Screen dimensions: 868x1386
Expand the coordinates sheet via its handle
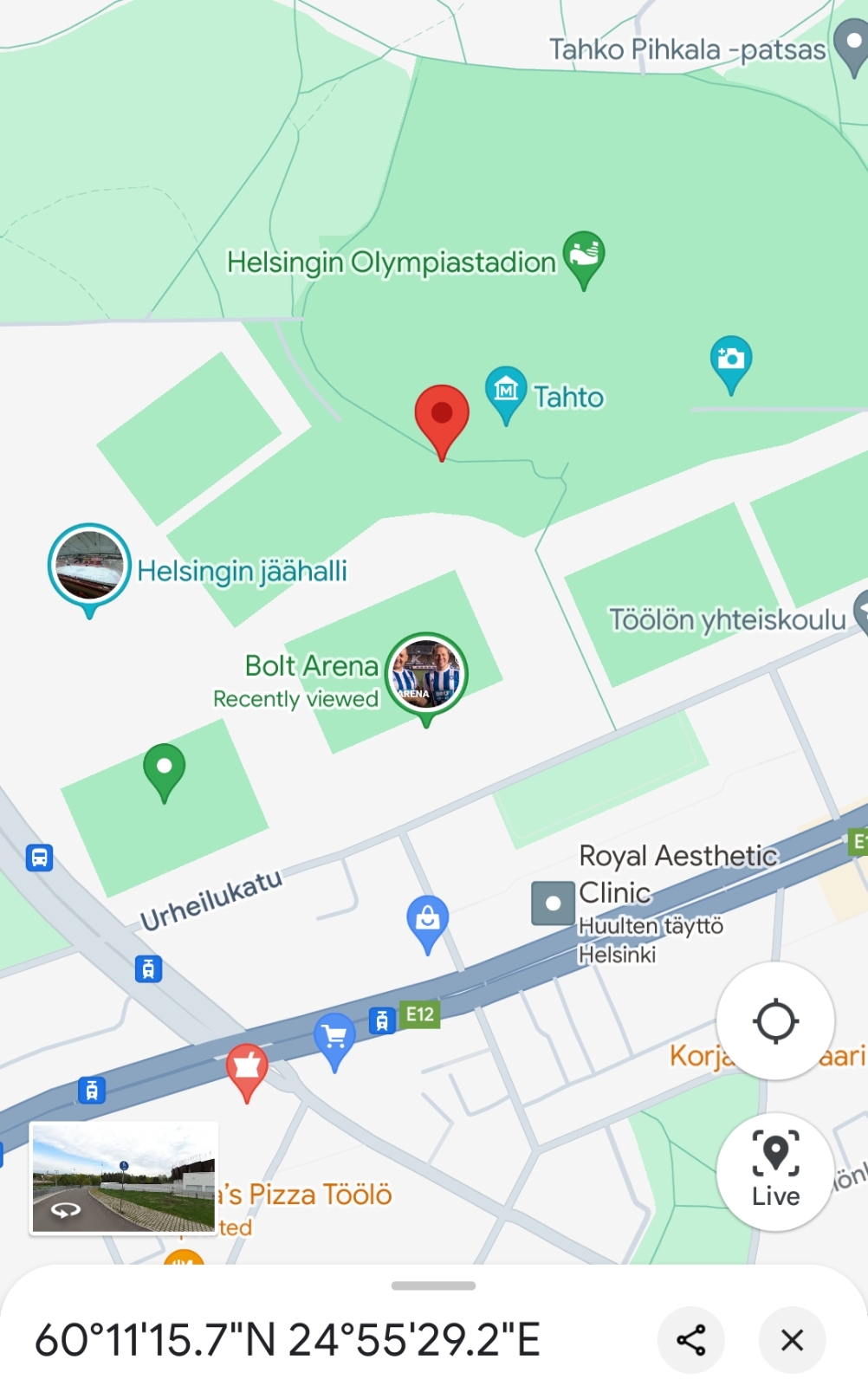point(433,1286)
